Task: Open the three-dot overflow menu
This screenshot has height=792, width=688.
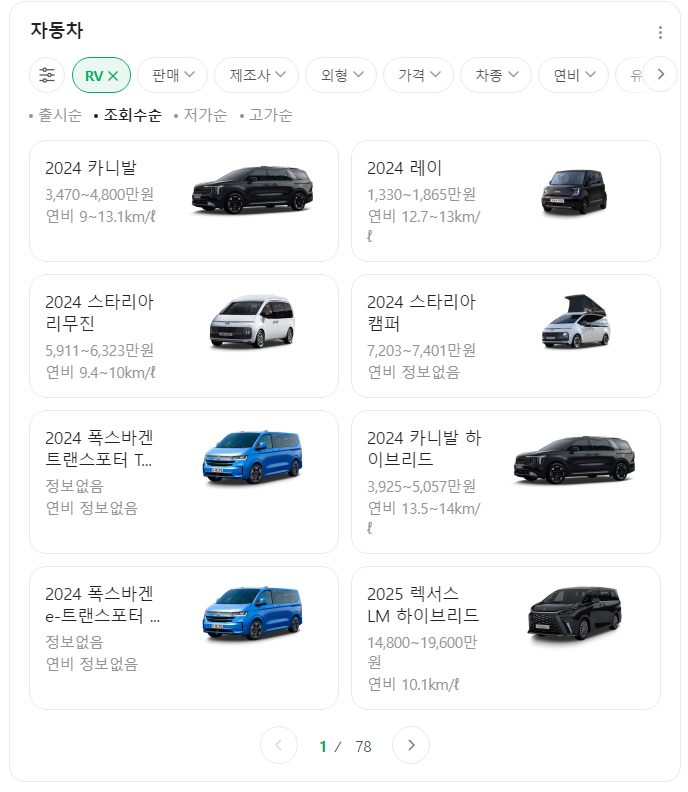Action: (x=660, y=33)
